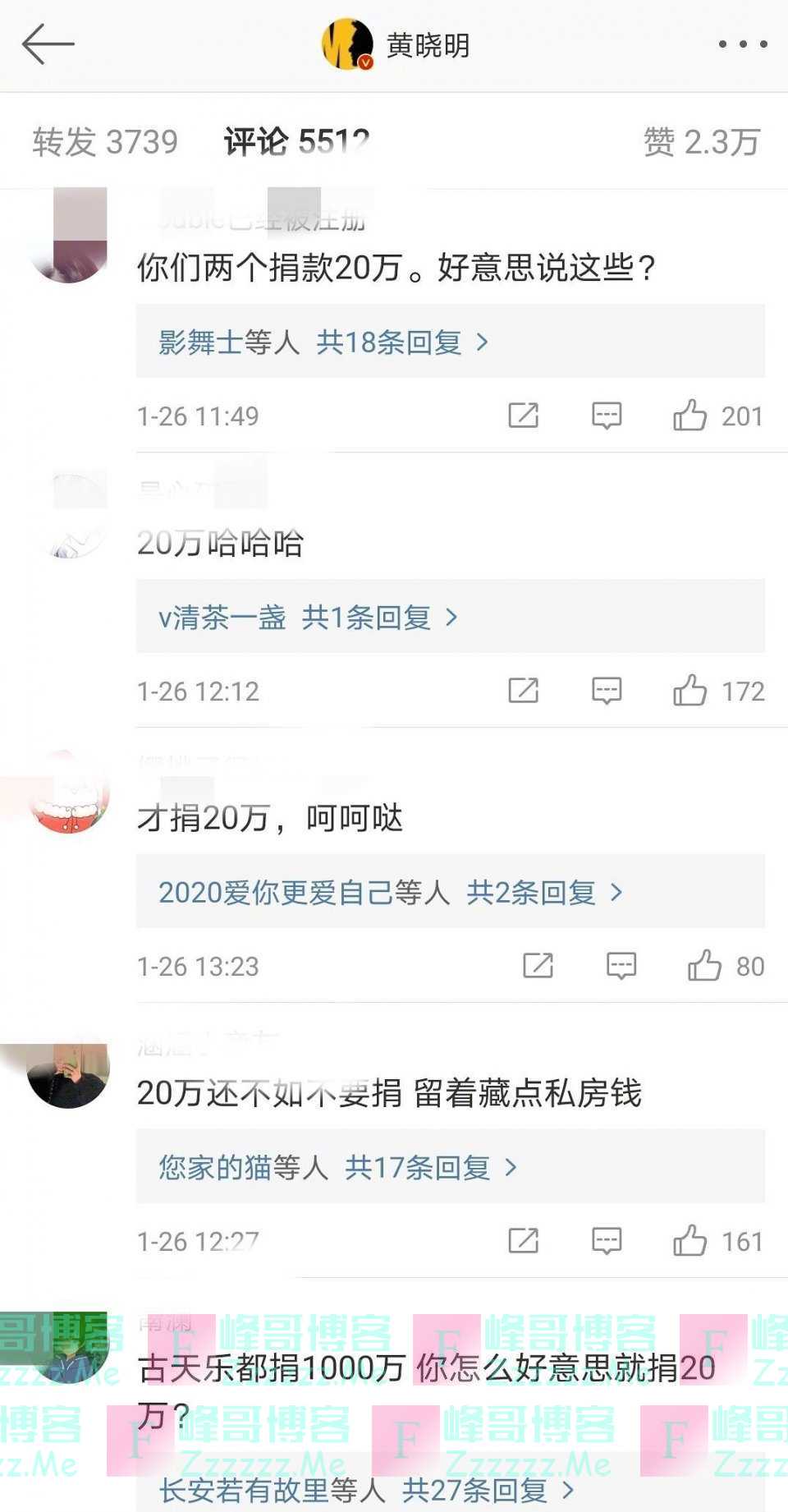The height and width of the screenshot is (1512, 788).
Task: Like the 才捐20万，呵呵哒 comment
Action: [704, 966]
